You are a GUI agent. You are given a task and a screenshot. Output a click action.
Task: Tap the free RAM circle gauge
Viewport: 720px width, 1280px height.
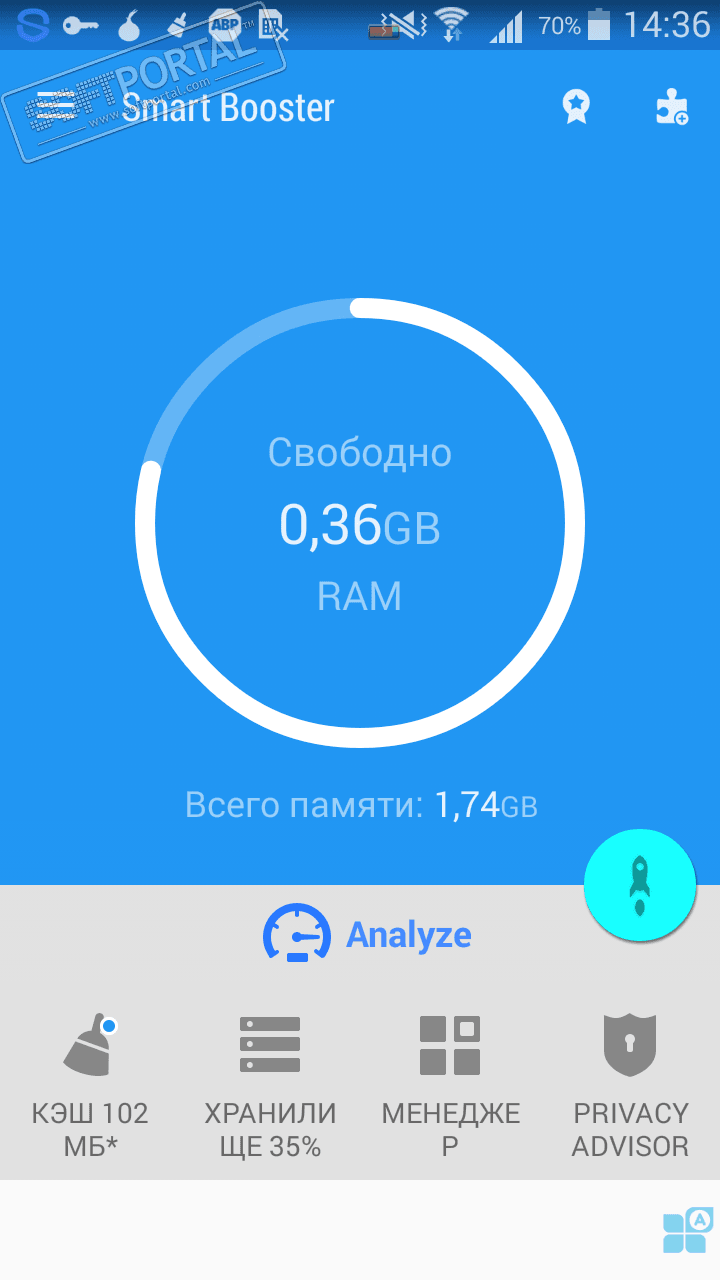[360, 523]
